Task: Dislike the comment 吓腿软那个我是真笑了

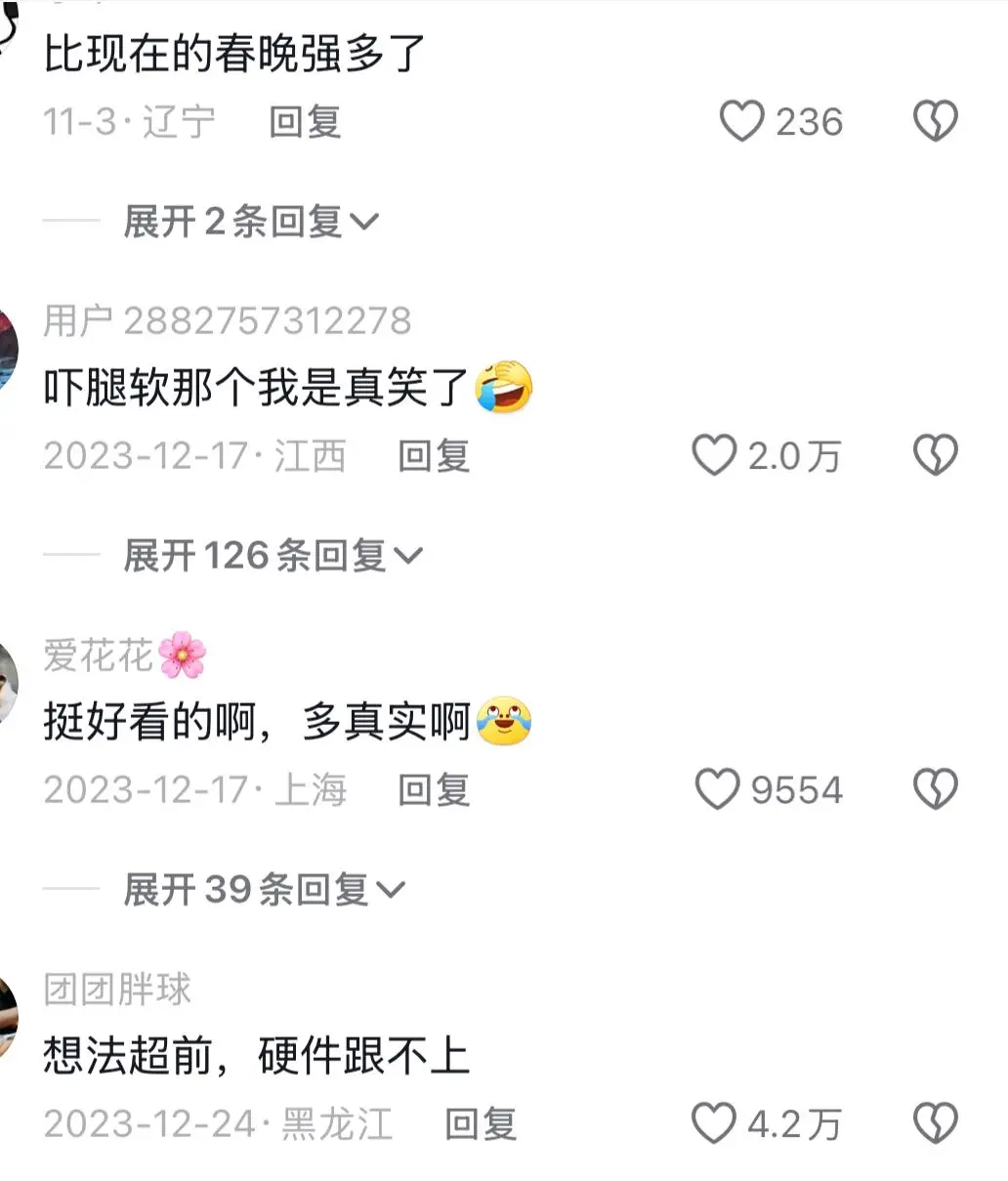Action: (935, 456)
